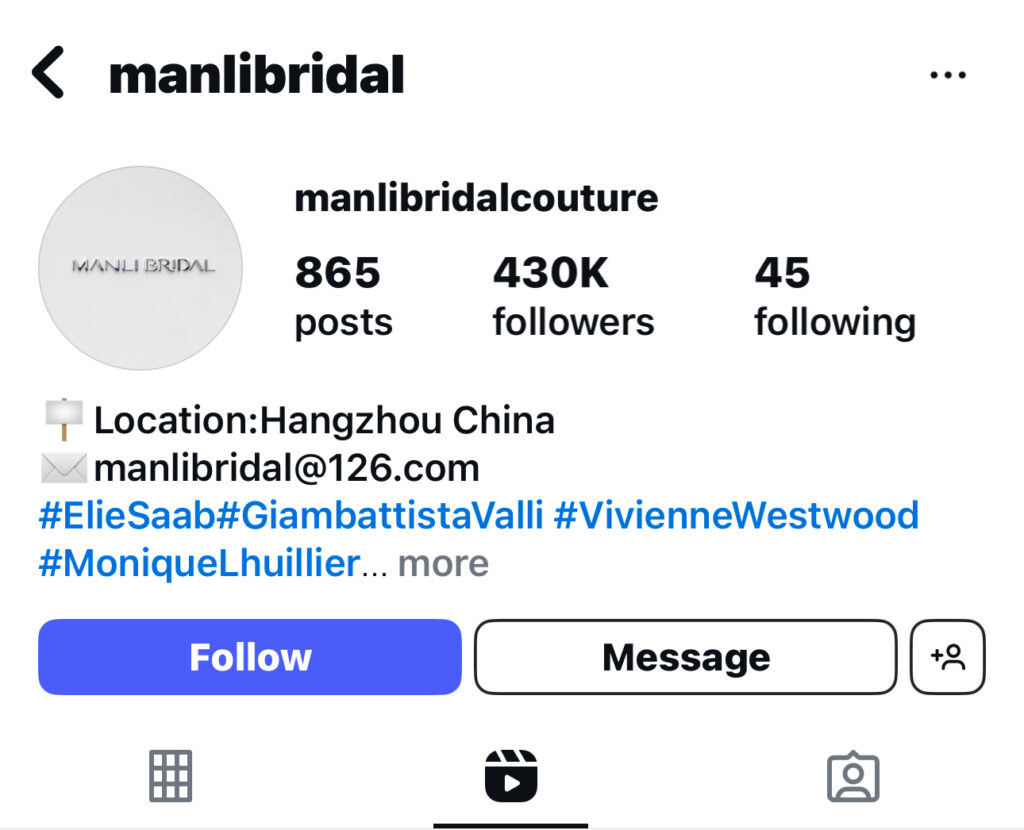Show suggested accounts with add-person icon
Image resolution: width=1024 pixels, height=830 pixels.
[x=947, y=657]
